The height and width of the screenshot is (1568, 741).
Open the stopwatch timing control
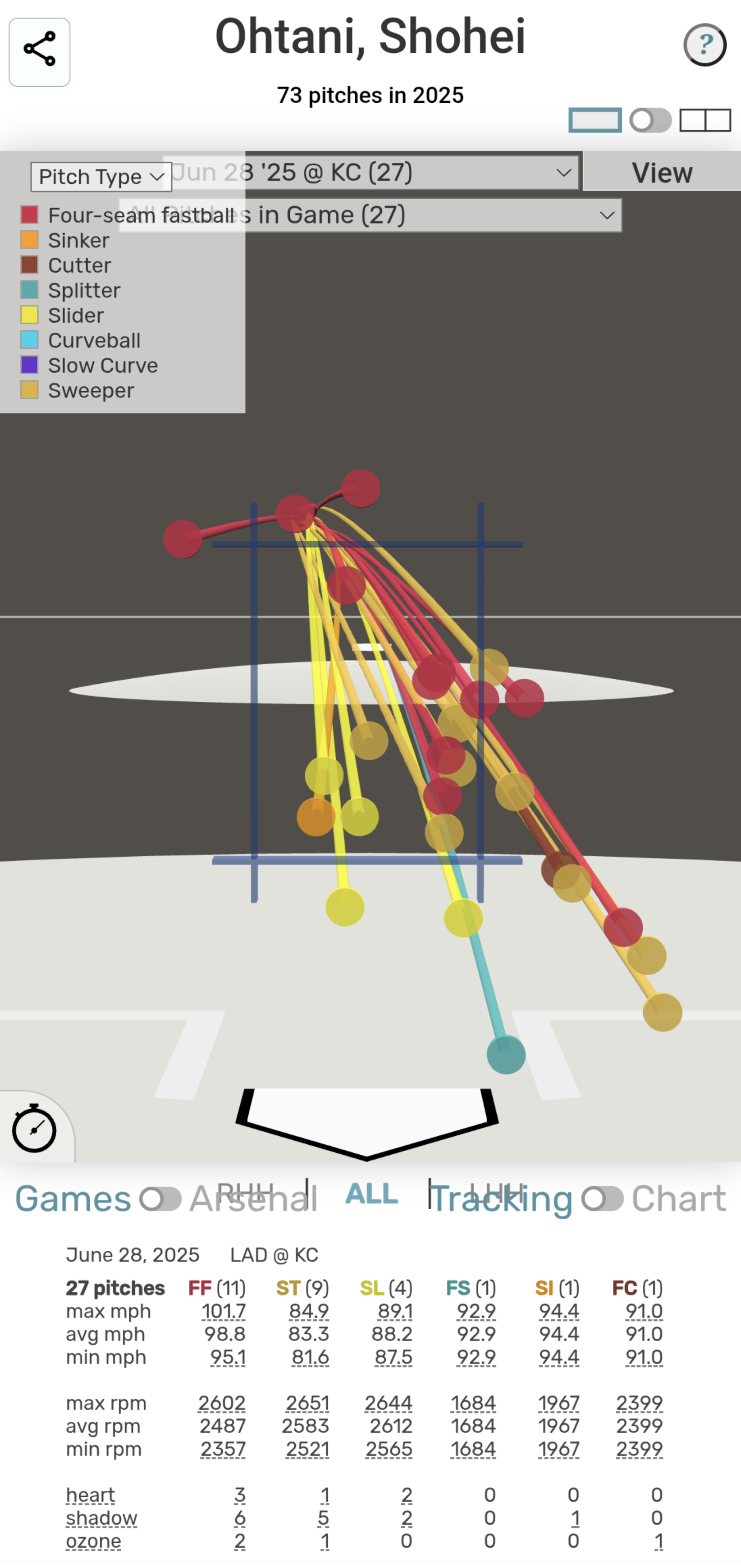pos(34,1129)
